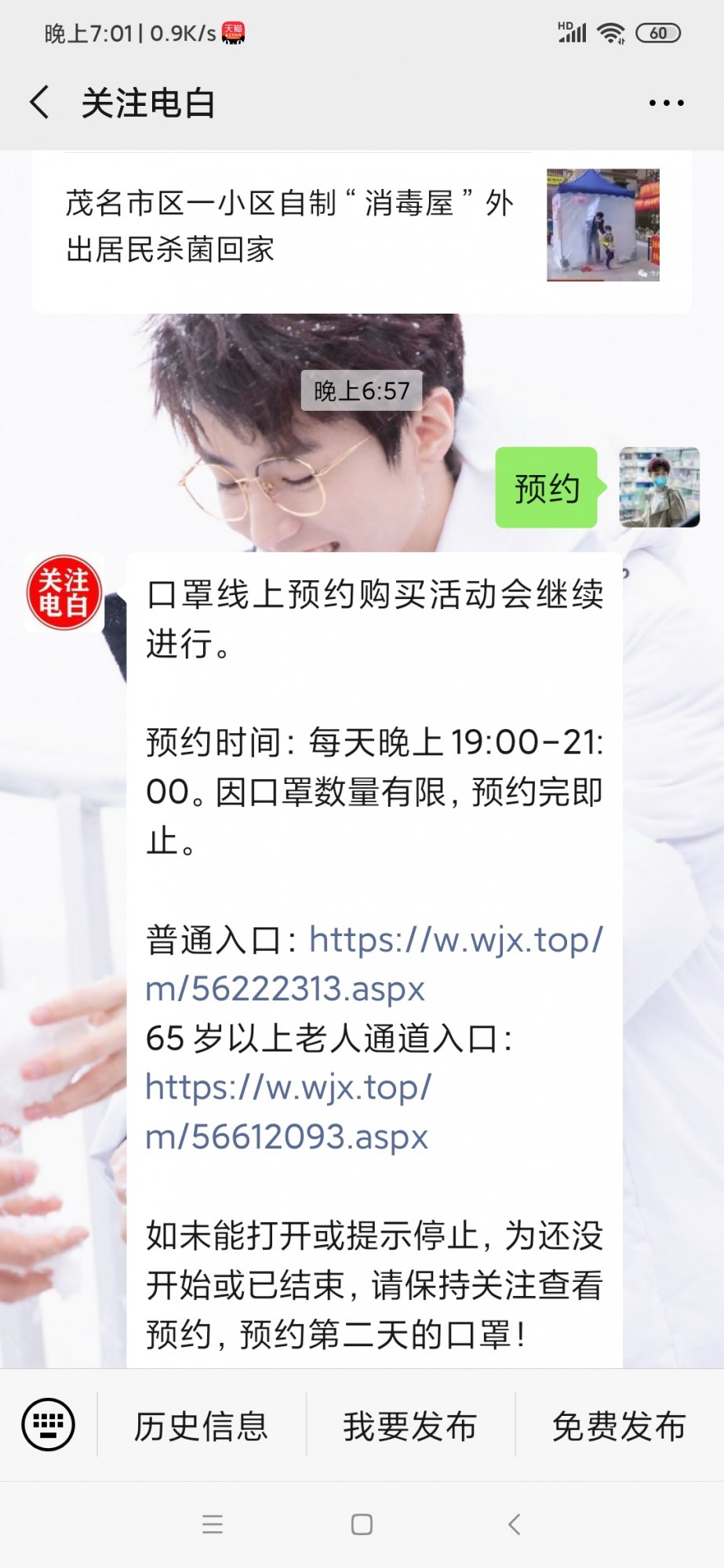The height and width of the screenshot is (1568, 724).
Task: Tap the 免费发布 menu item
Action: (x=619, y=1426)
